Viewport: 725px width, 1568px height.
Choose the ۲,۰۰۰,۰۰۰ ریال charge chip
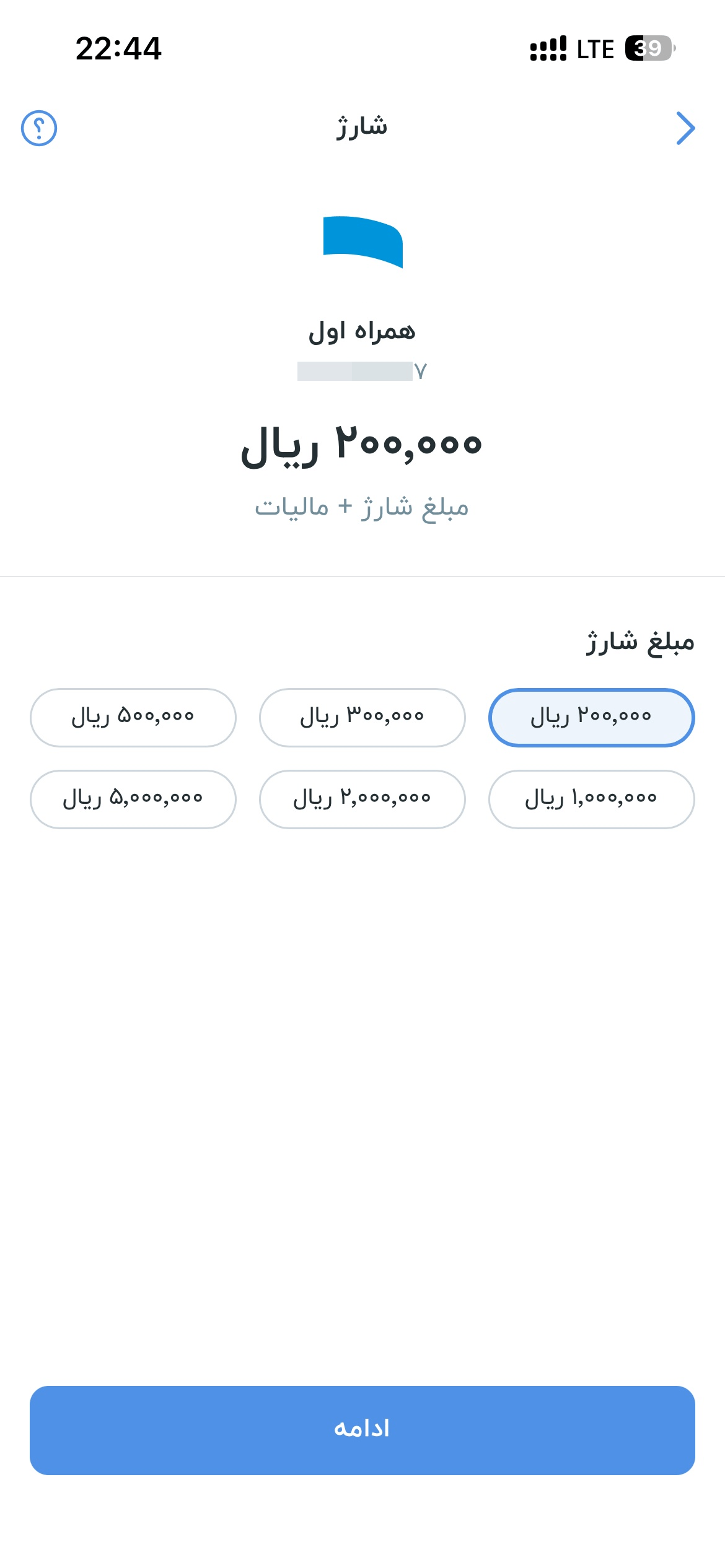tap(362, 799)
